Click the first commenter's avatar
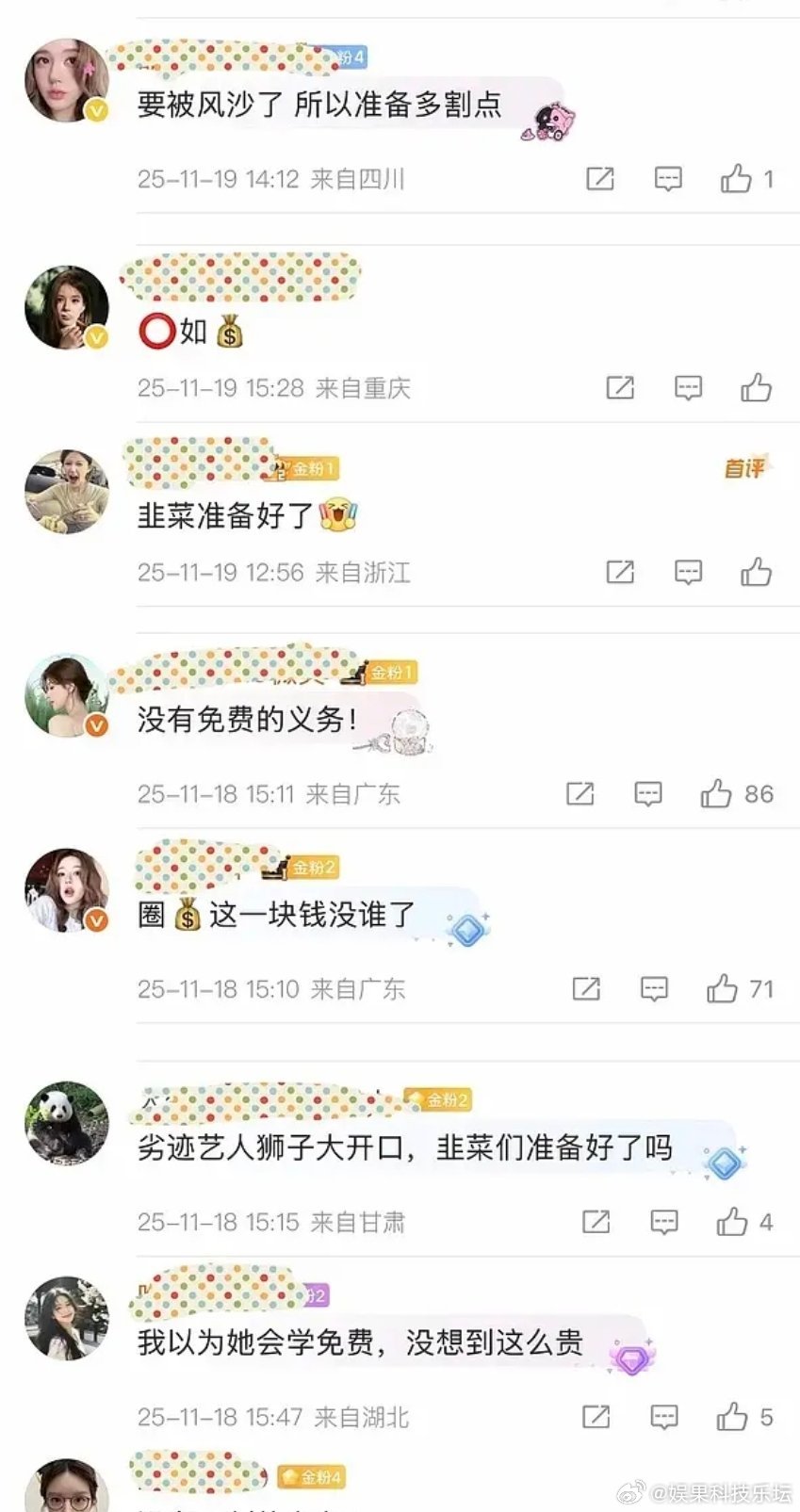This screenshot has height=1512, width=800. (64, 78)
